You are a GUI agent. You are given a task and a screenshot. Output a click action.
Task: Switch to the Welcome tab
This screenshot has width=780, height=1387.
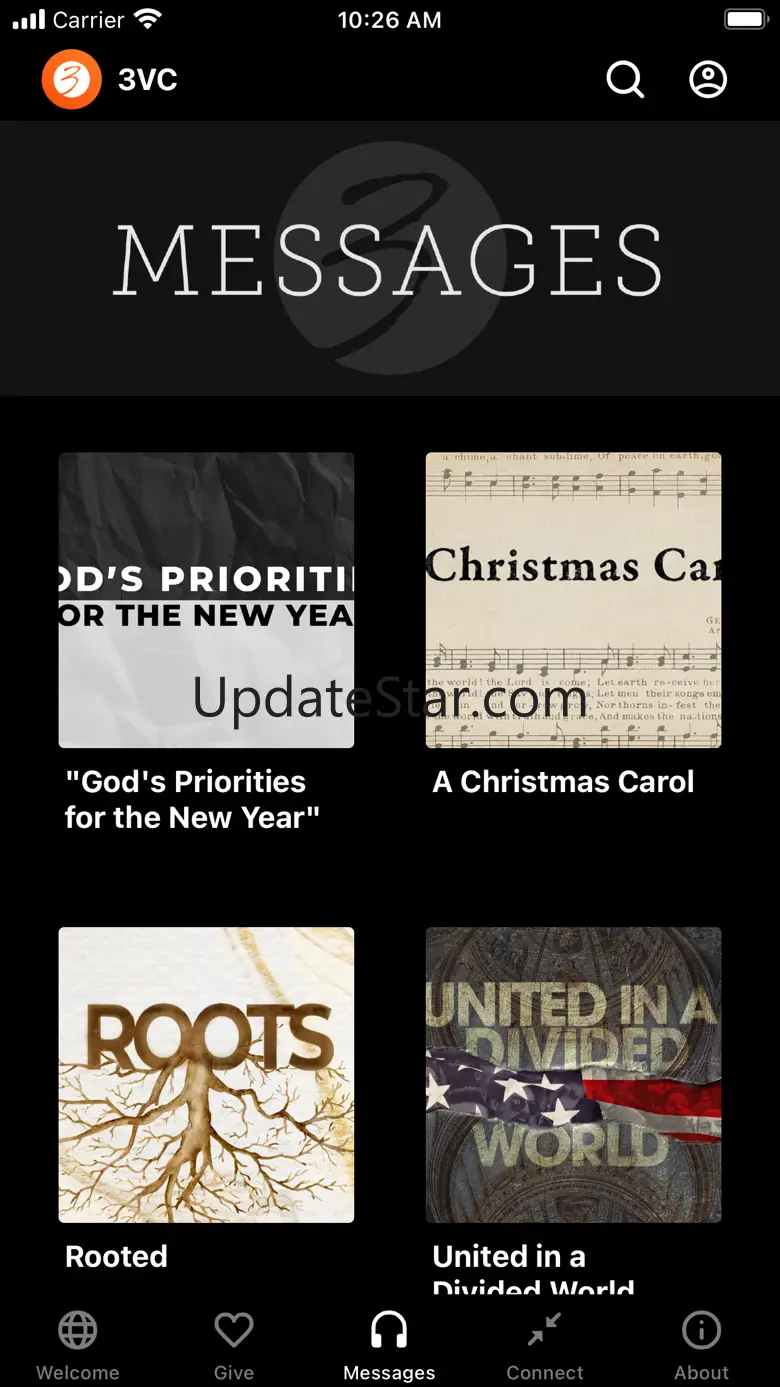(x=78, y=1346)
